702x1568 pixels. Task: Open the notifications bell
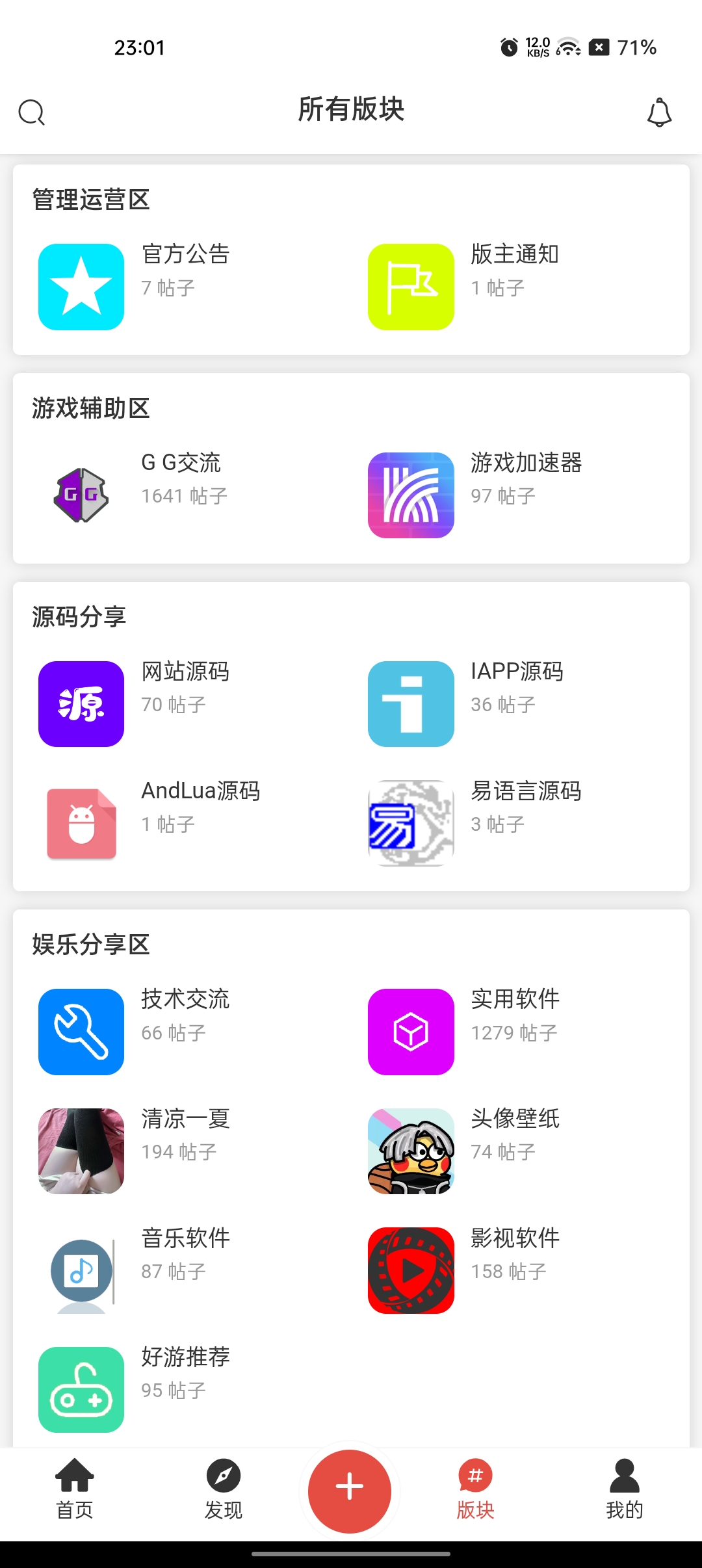659,112
